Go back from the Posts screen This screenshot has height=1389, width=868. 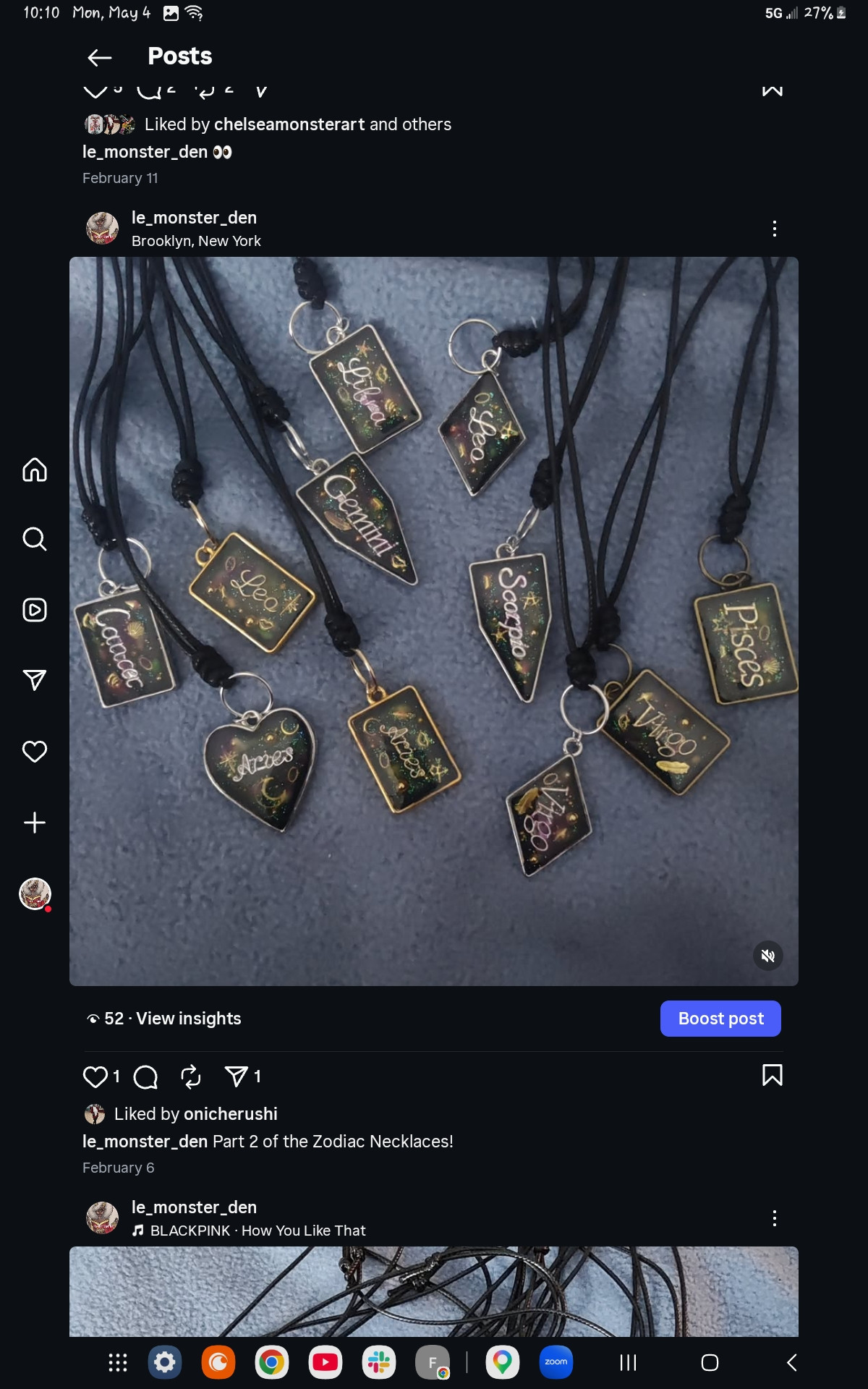[x=100, y=57]
